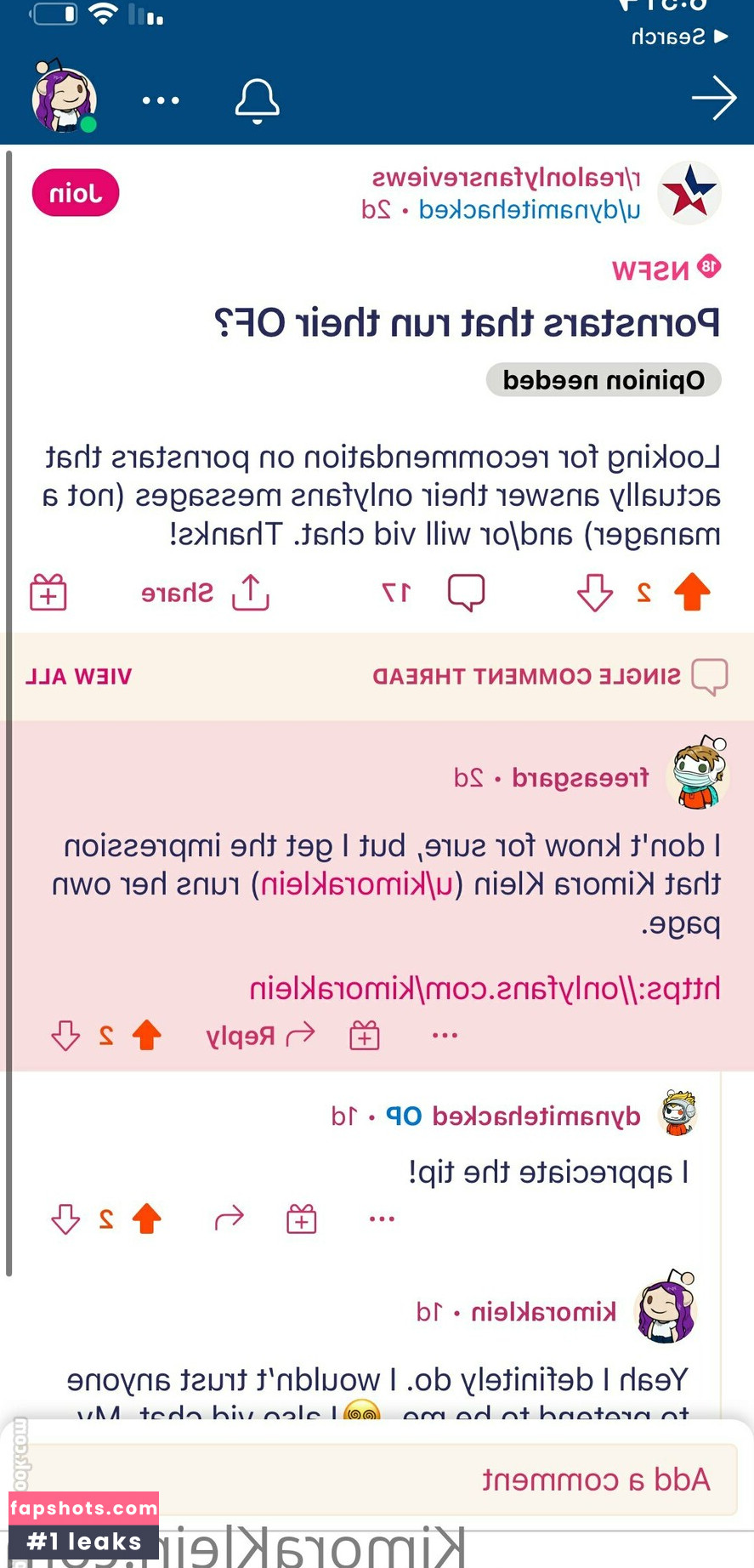Reply to freeasgard's comment
The width and height of the screenshot is (754, 1568).
[260, 1036]
